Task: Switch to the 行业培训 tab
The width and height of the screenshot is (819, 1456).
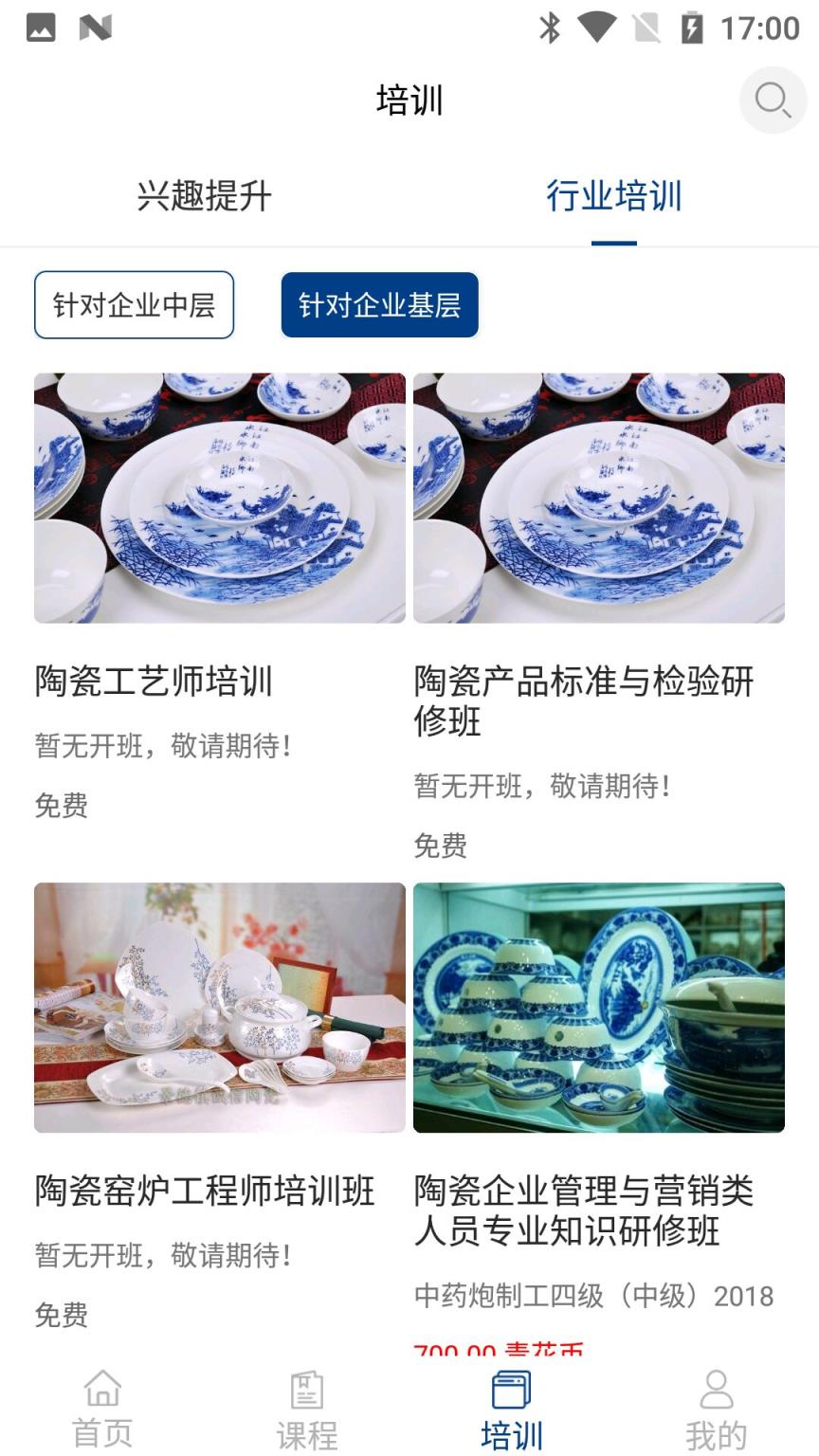Action: coord(613,194)
